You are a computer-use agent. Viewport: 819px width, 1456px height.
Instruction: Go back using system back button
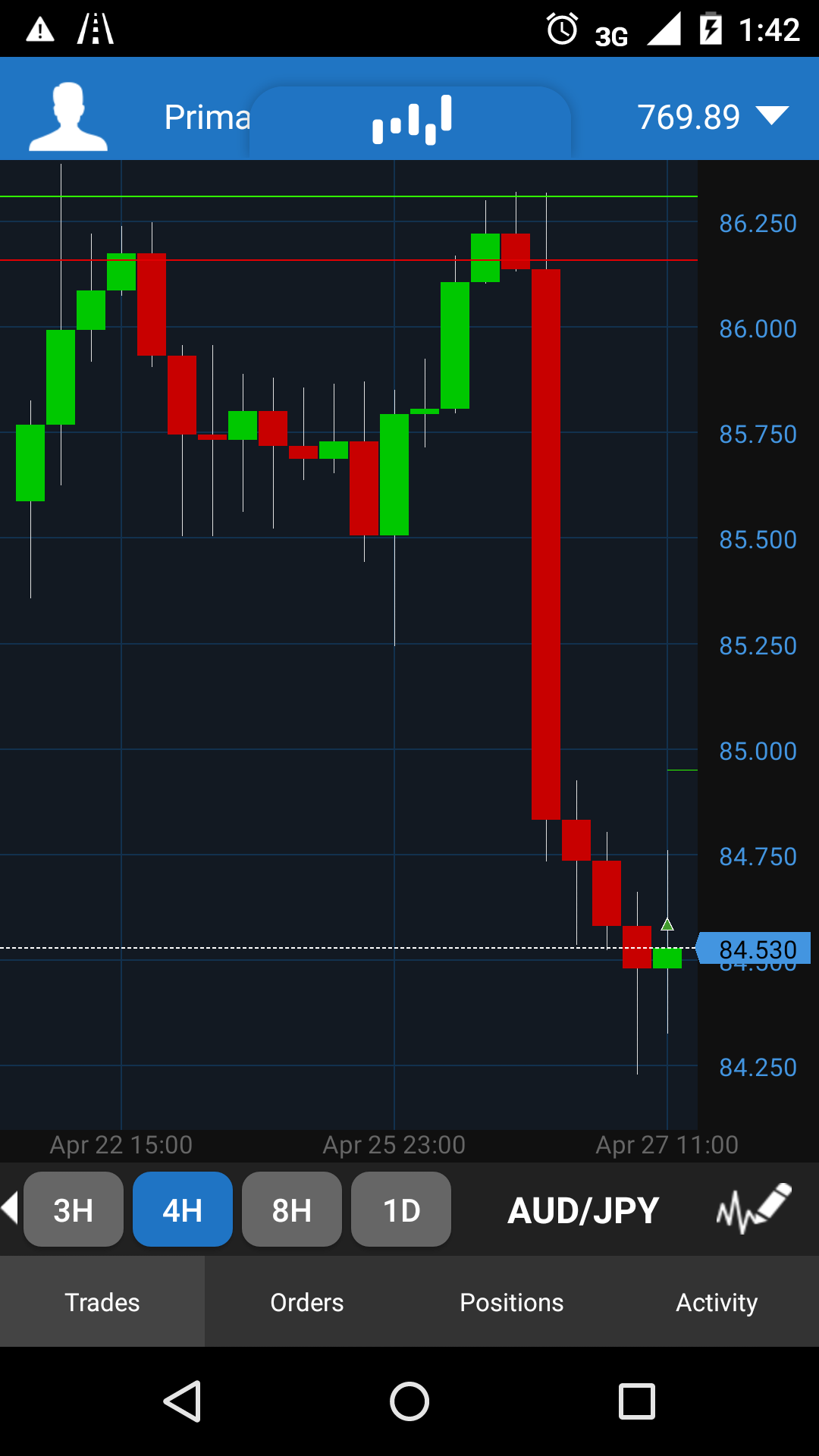[182, 1401]
